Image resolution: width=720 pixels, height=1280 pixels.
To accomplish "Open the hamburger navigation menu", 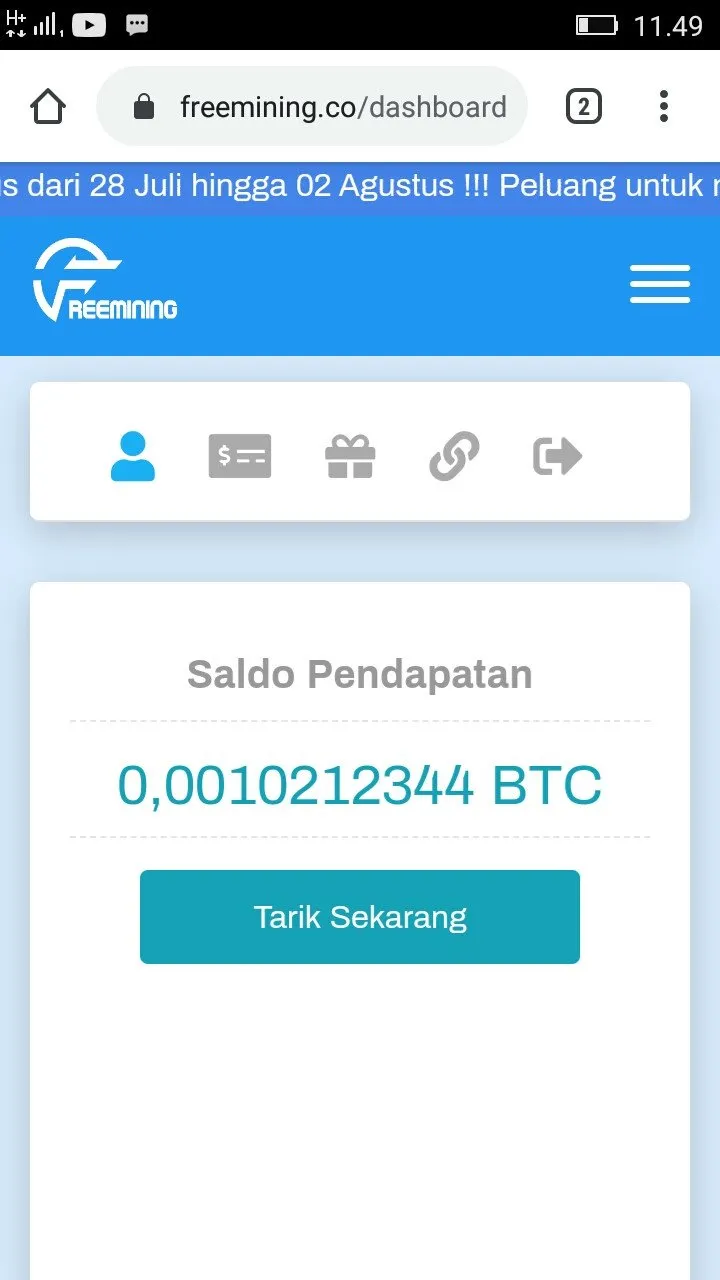I will tap(660, 285).
